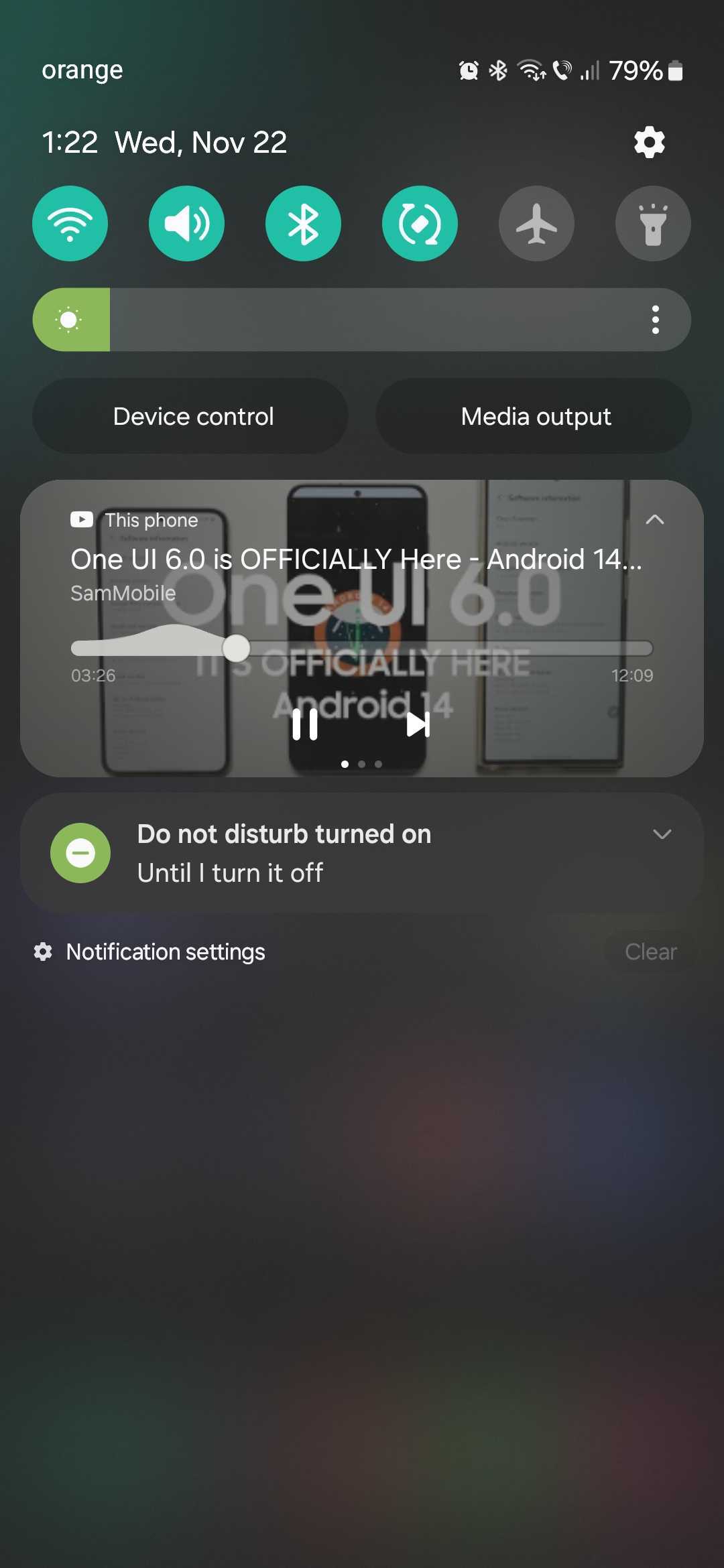Enable airplane mode
This screenshot has width=724, height=1568.
point(536,224)
